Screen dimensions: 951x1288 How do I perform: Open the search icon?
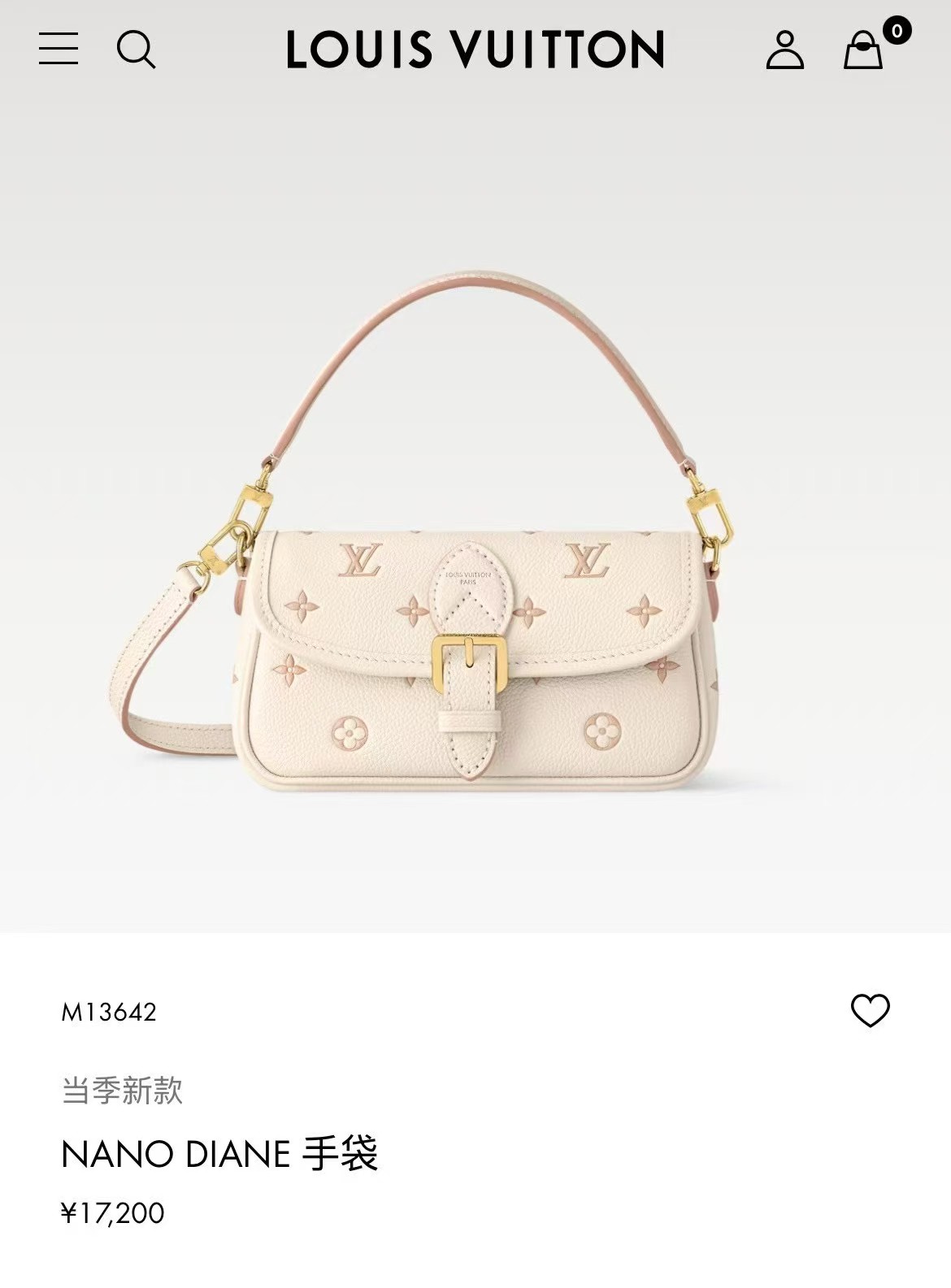[x=136, y=50]
